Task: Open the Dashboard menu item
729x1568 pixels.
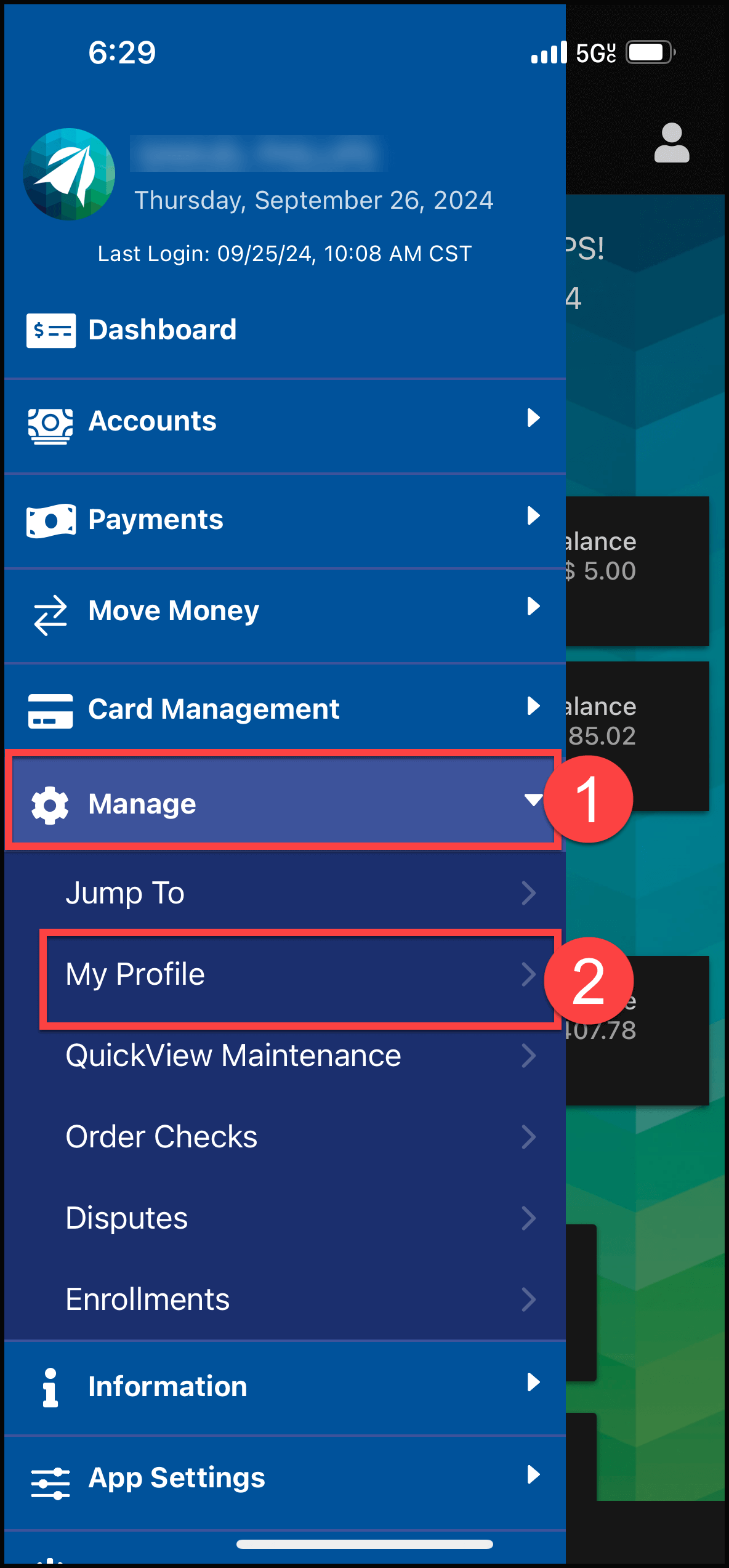Action: point(163,331)
